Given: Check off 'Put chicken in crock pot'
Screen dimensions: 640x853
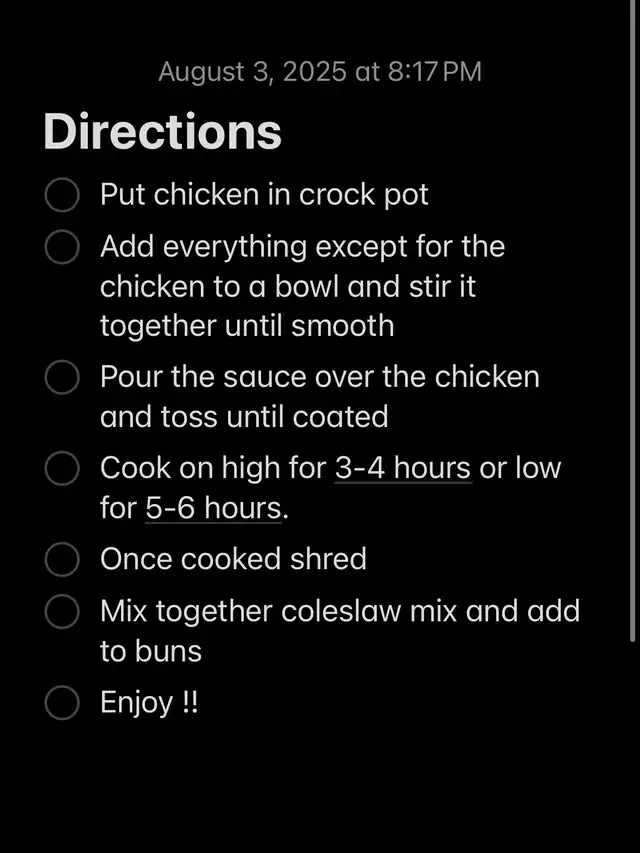Looking at the screenshot, I should pyautogui.click(x=62, y=195).
